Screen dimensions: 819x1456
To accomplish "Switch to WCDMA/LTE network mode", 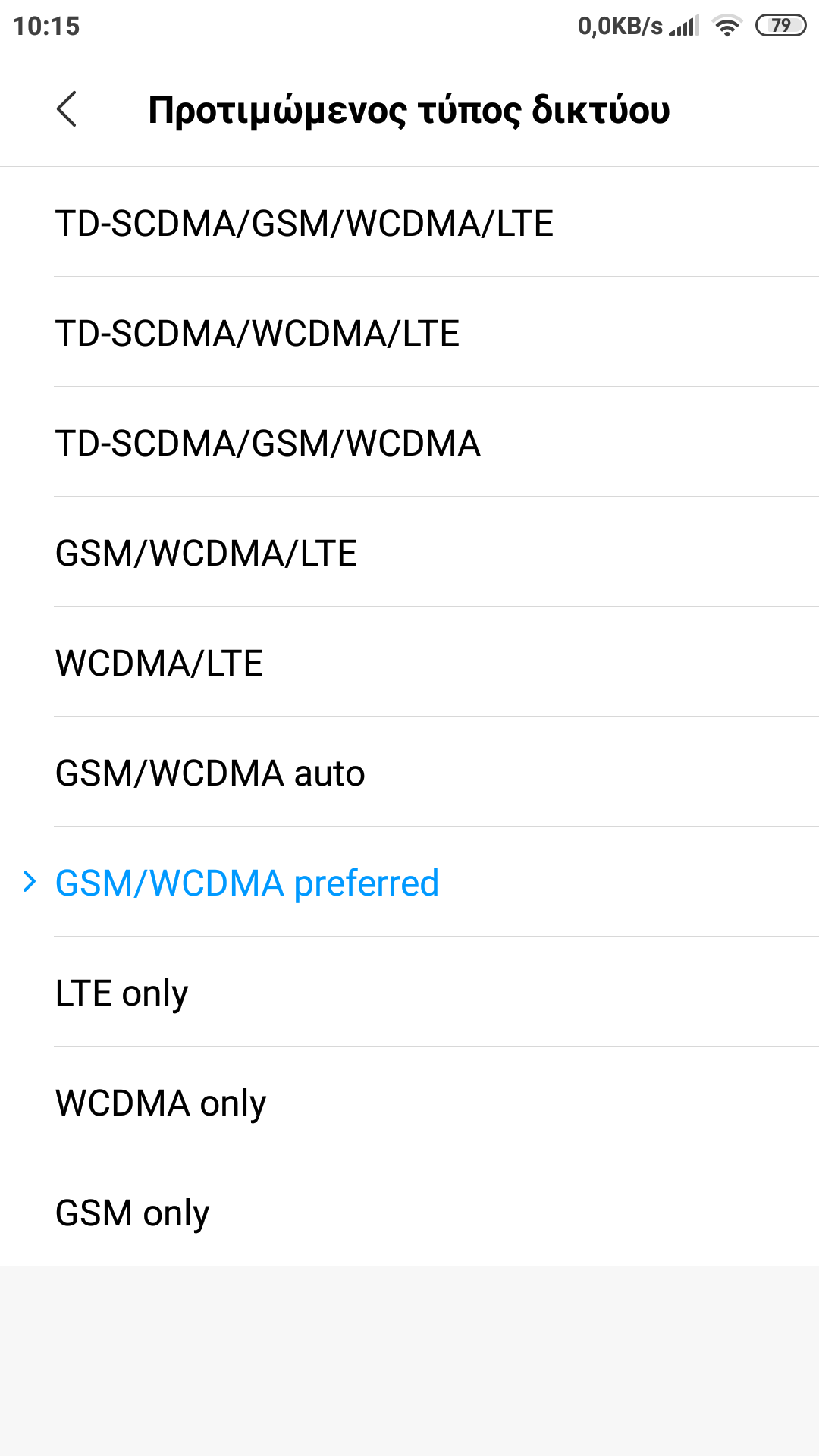I will click(x=159, y=663).
